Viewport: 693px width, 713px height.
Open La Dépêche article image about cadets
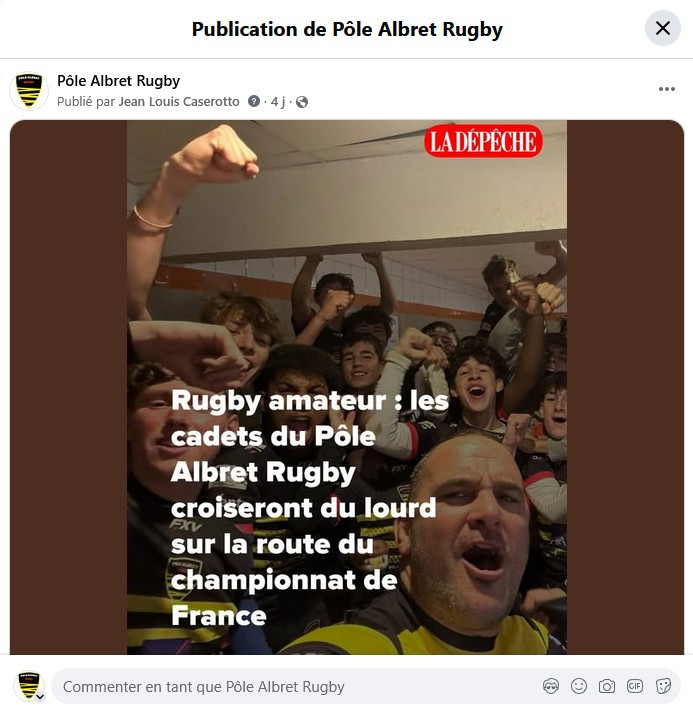click(x=346, y=387)
